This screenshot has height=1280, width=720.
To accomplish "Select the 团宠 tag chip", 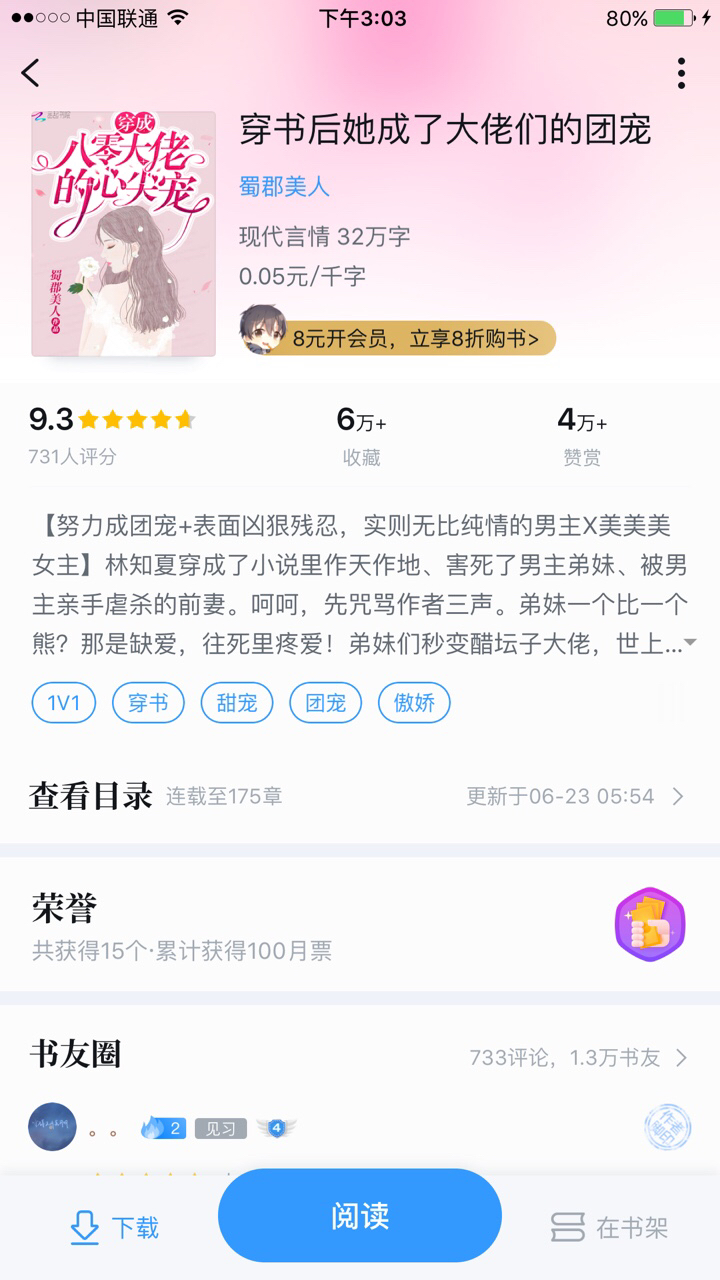I will [325, 703].
